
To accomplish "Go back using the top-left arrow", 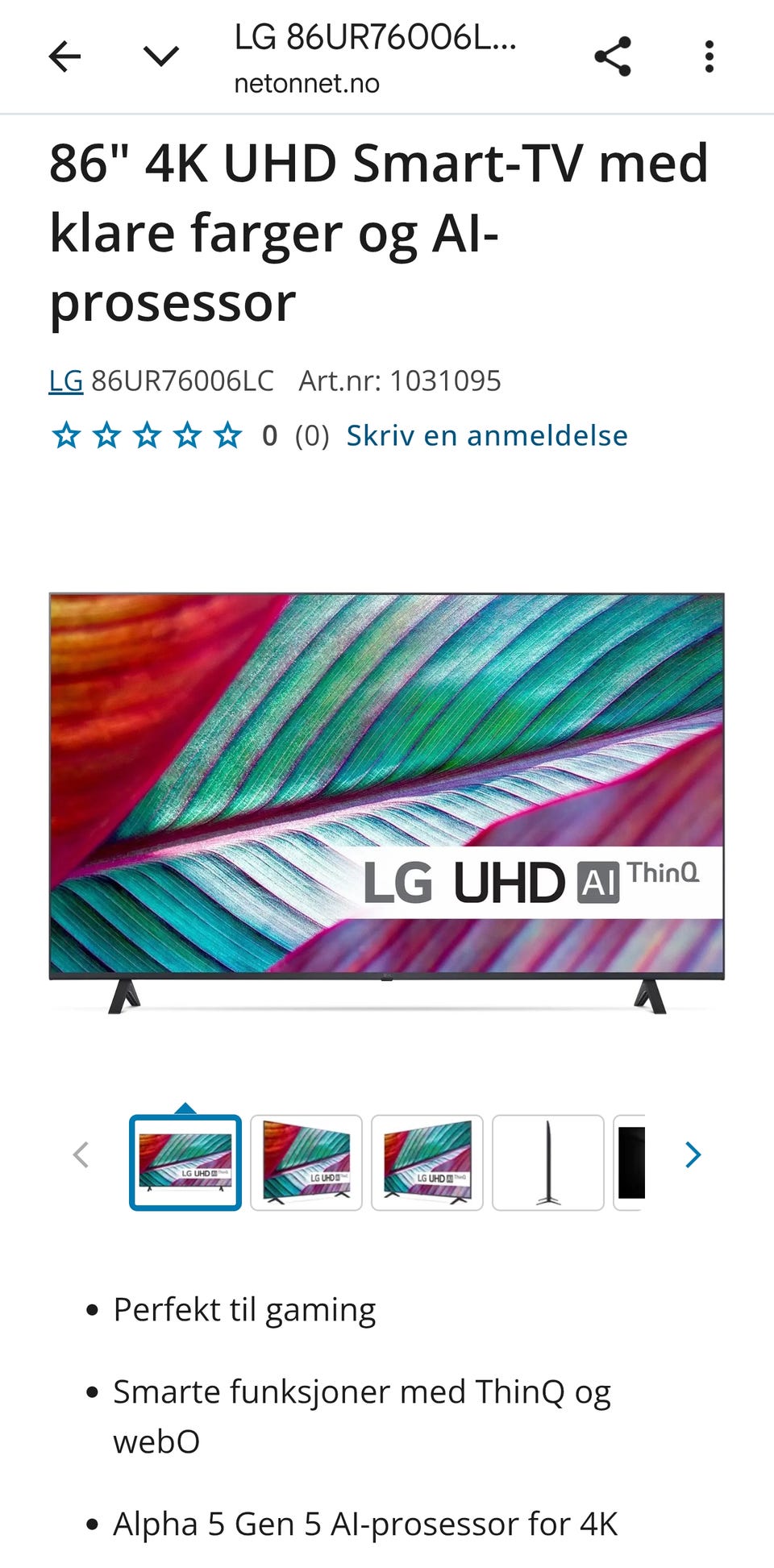I will coord(64,56).
